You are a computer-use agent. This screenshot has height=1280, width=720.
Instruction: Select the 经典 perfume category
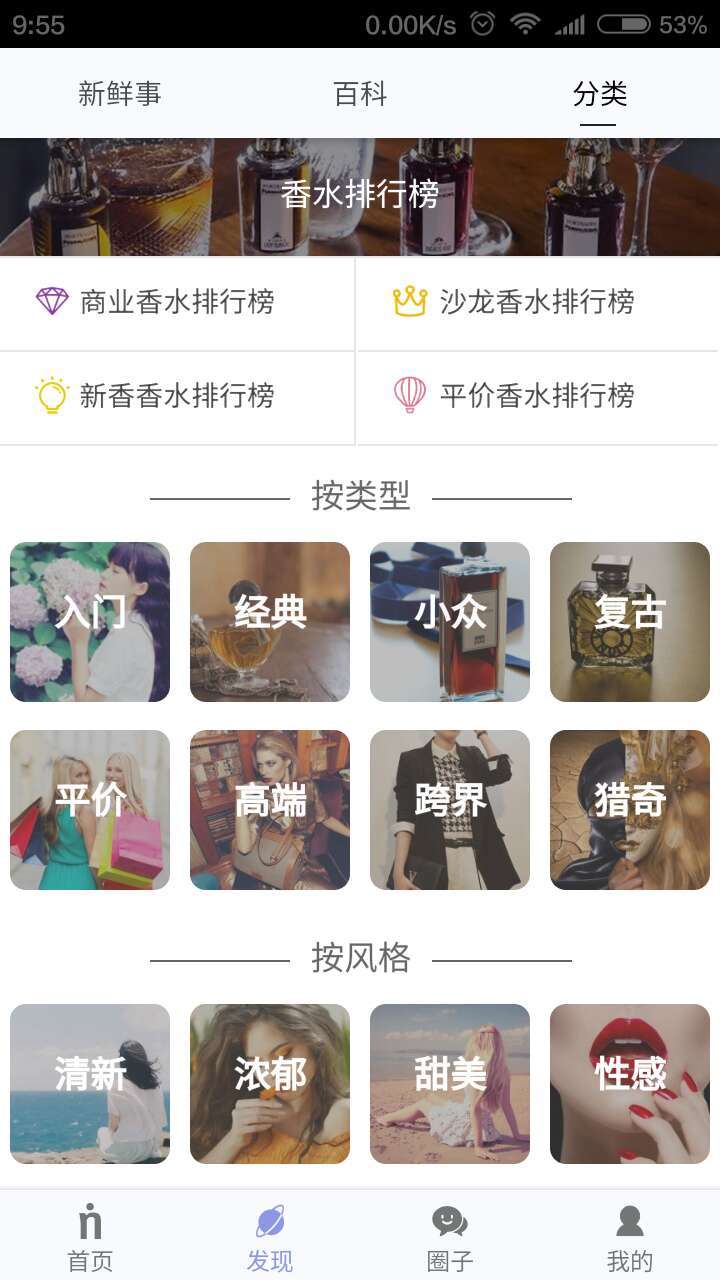tap(269, 621)
